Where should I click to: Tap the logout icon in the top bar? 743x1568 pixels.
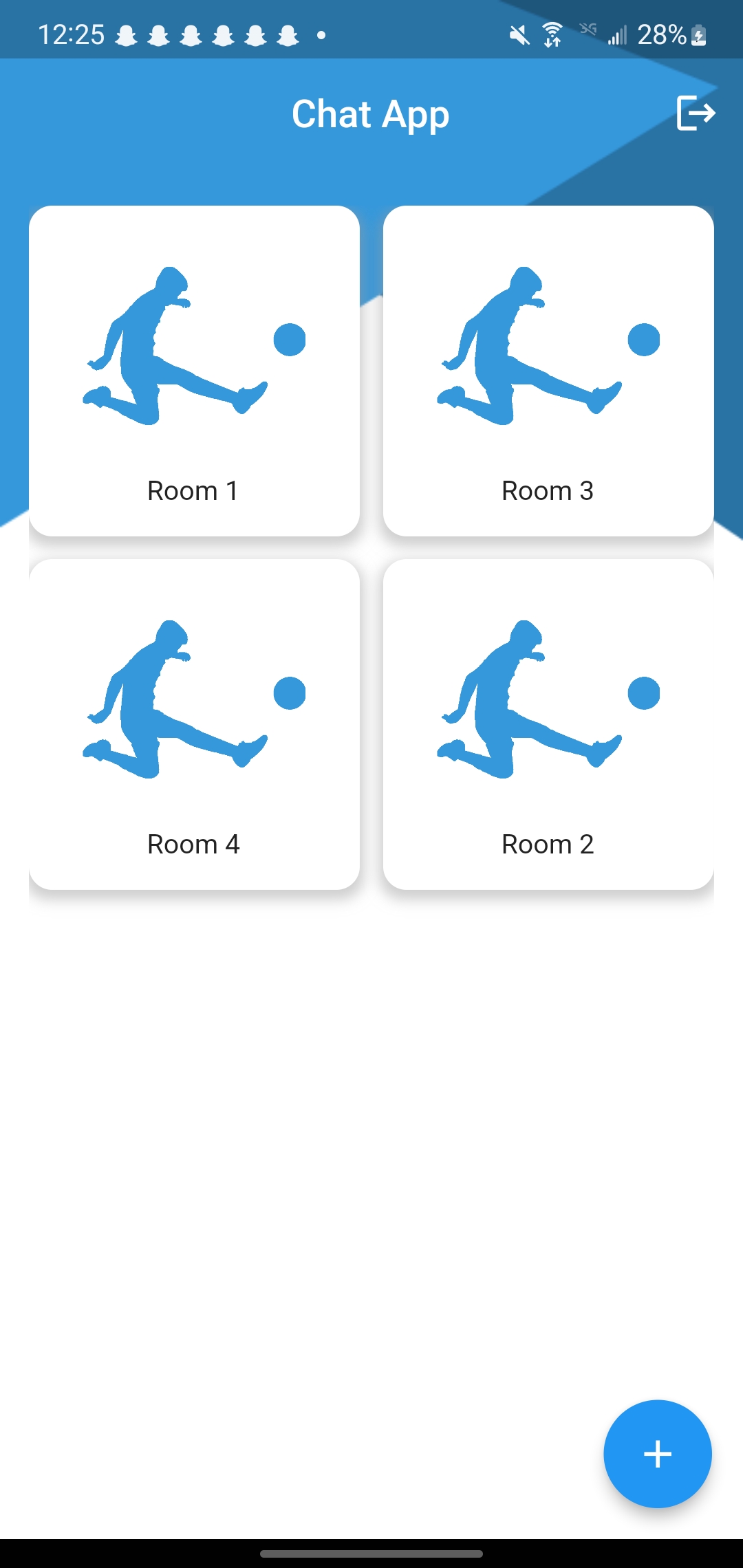(x=697, y=114)
